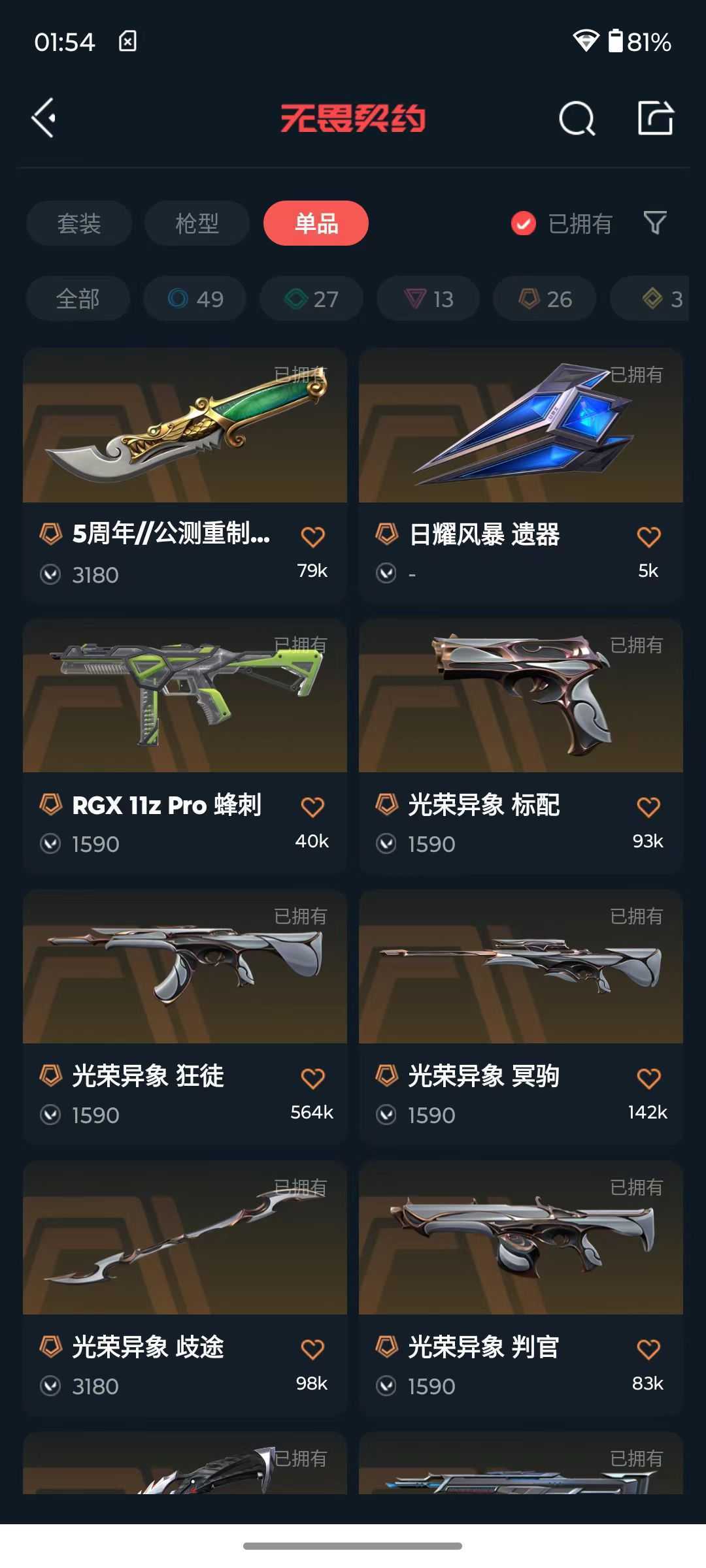Select the orange rarity filter showing 26
Image resolution: width=706 pixels, height=1568 pixels.
(544, 299)
